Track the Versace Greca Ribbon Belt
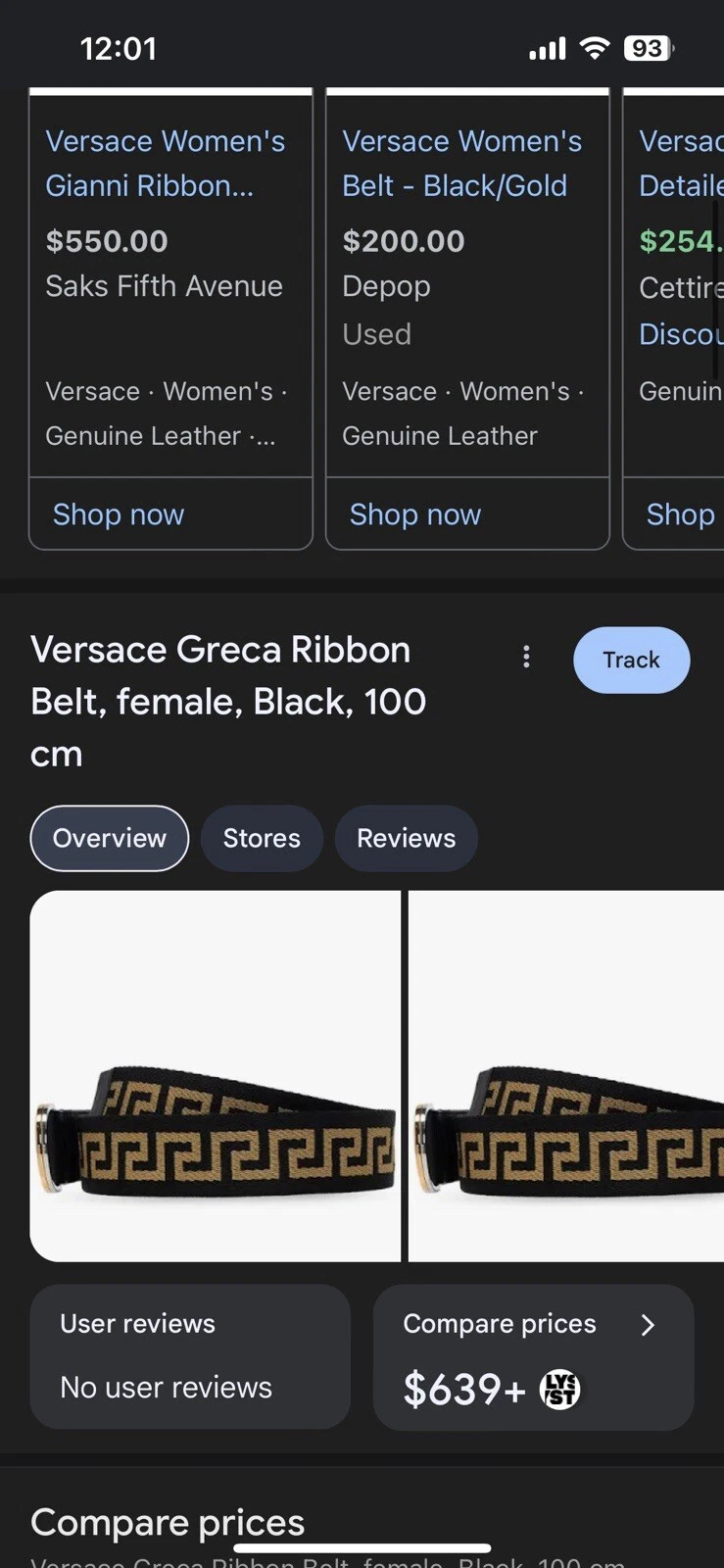Image resolution: width=724 pixels, height=1568 pixels. point(631,660)
